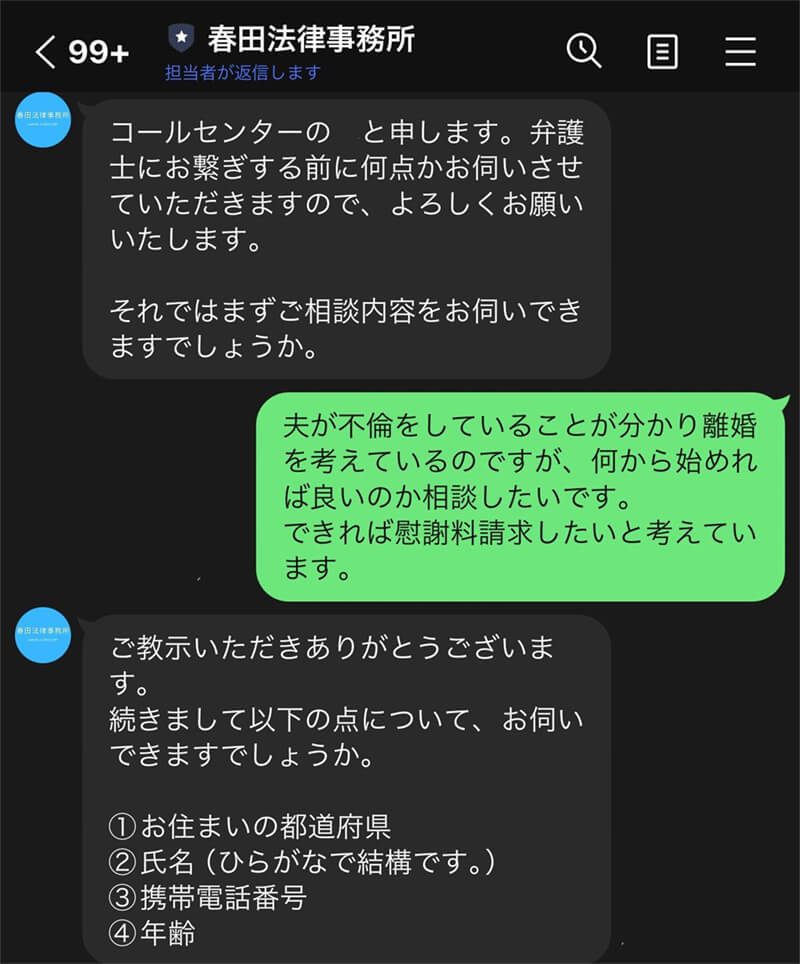Click the official account shield badge

pos(179,38)
